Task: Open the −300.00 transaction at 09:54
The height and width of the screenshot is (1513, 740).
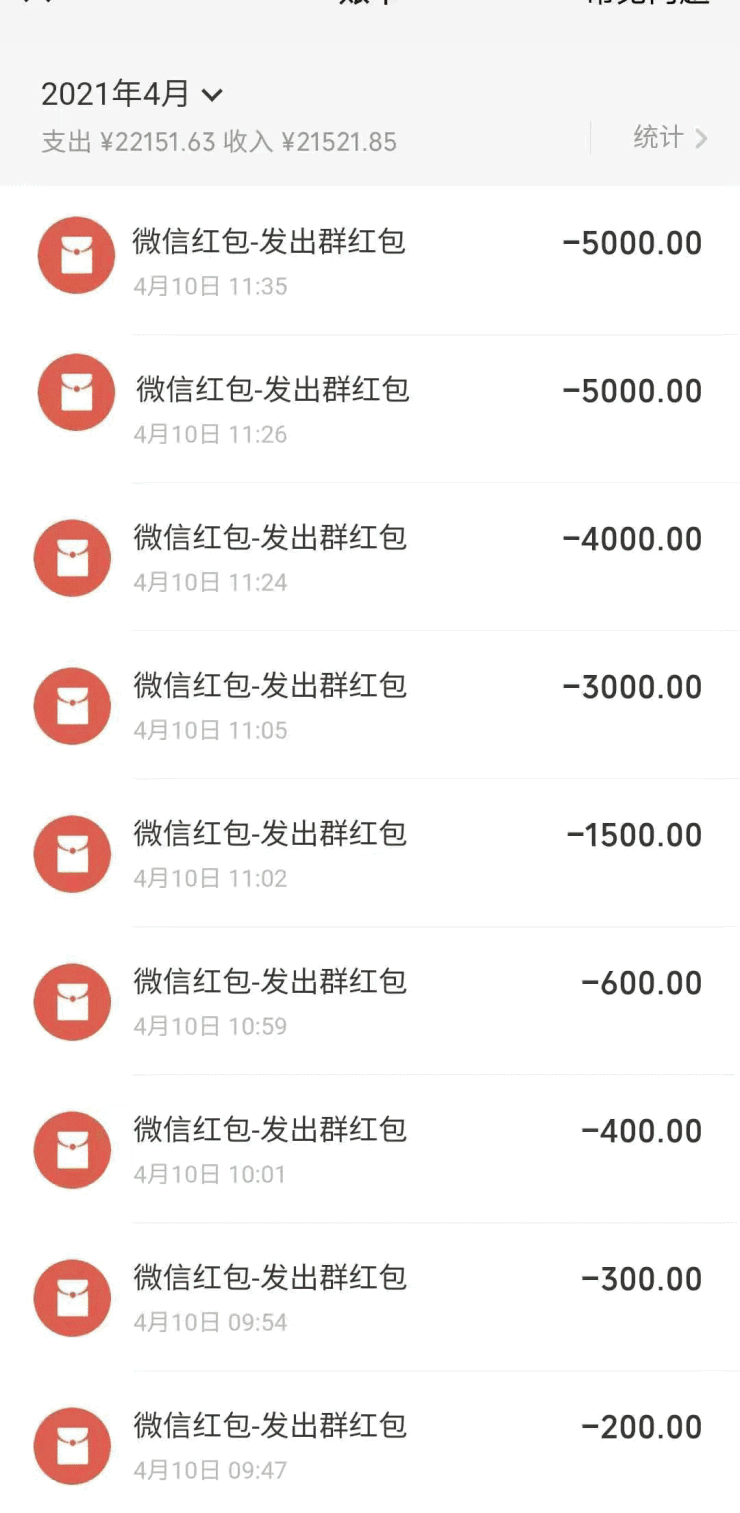Action: (370, 1296)
